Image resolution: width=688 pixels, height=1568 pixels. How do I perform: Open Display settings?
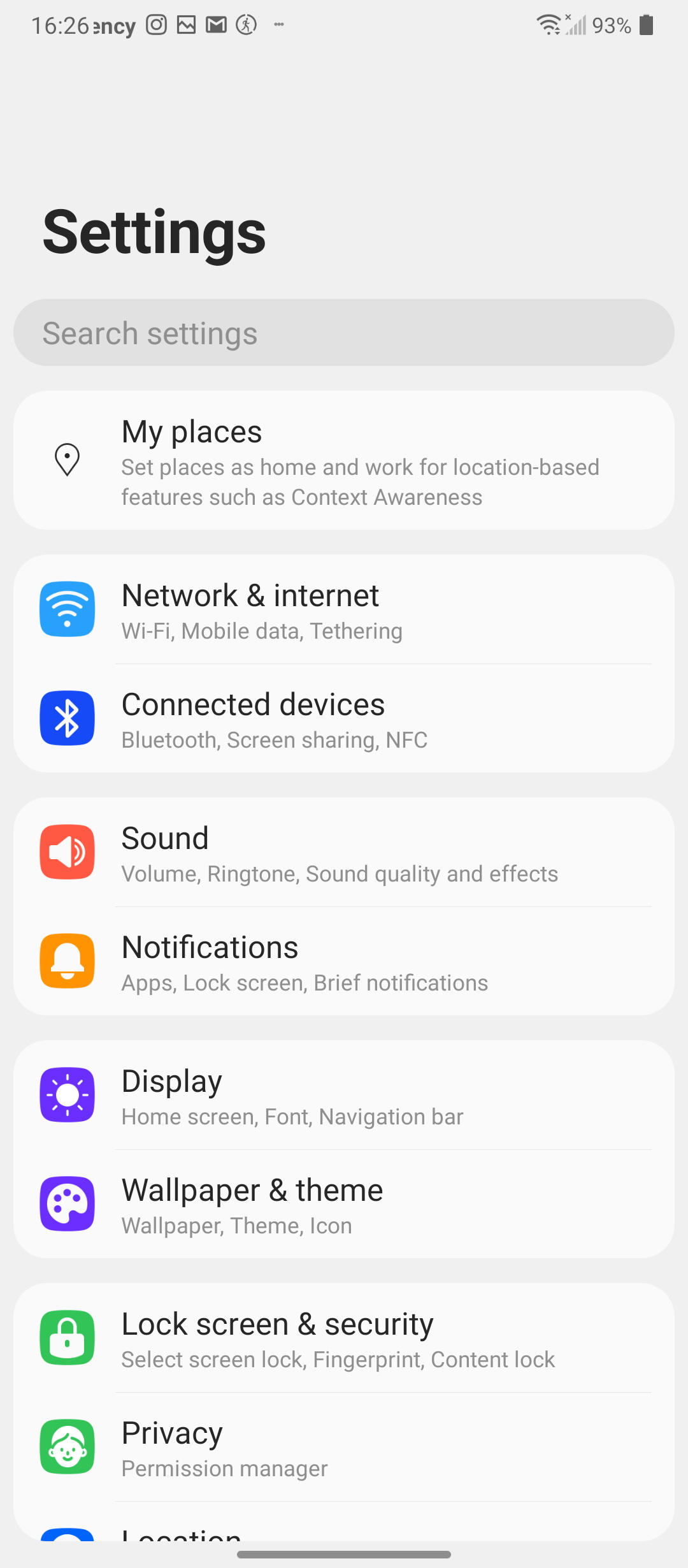point(344,1096)
